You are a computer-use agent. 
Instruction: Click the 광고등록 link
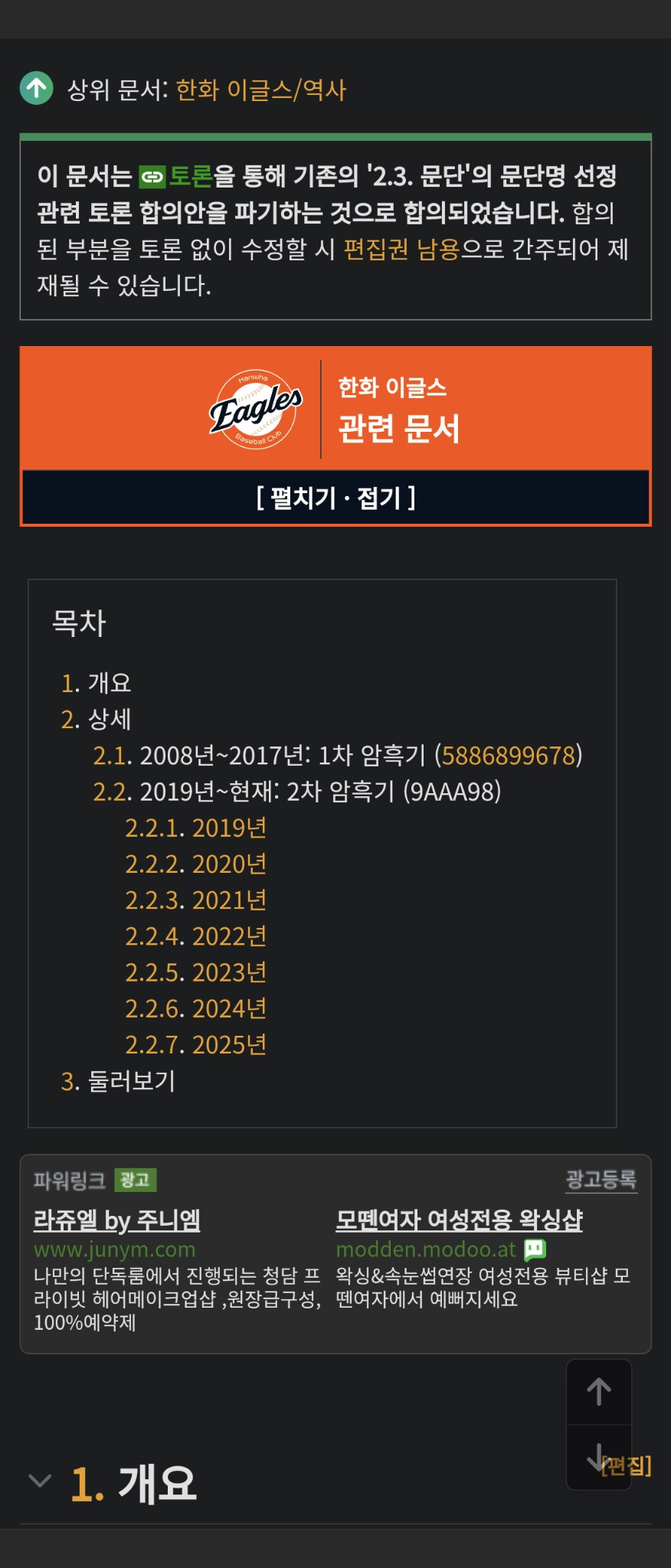click(x=601, y=1180)
